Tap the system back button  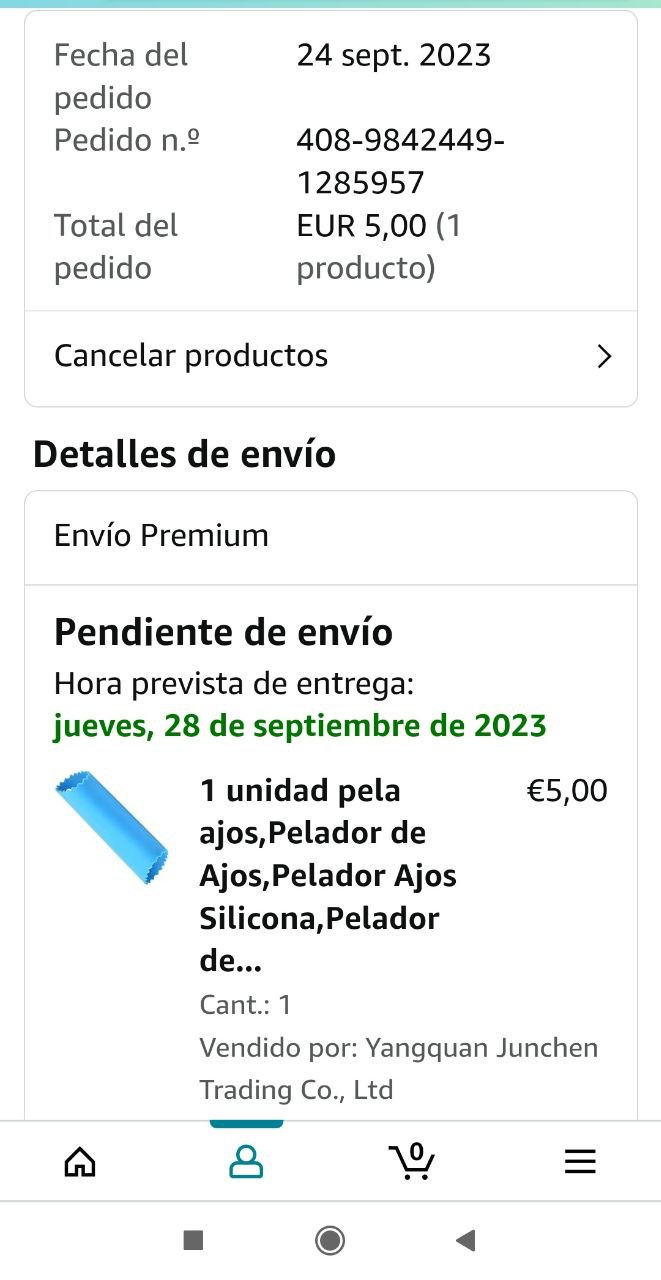(x=465, y=1241)
